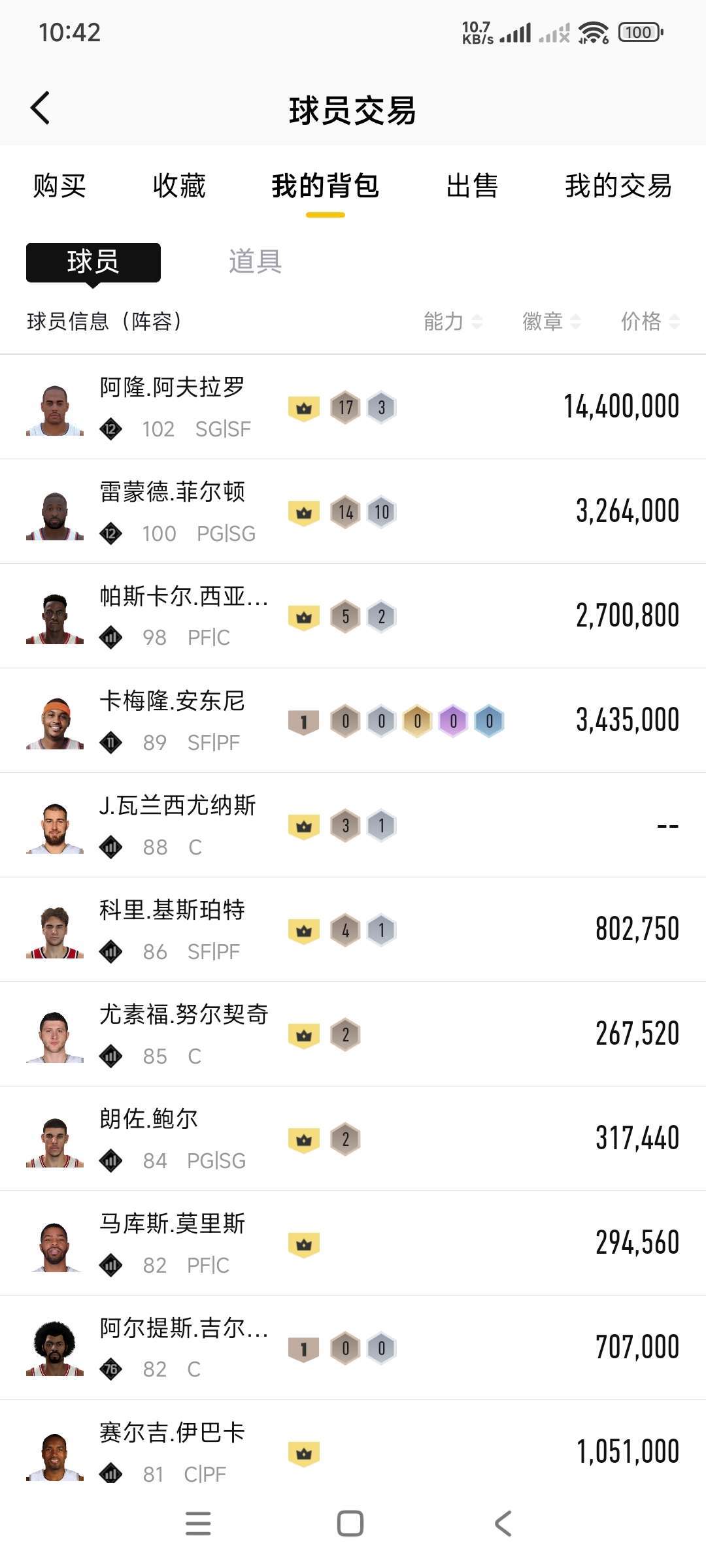Image resolution: width=706 pixels, height=1568 pixels.
Task: Sort the list by 价格
Action: 650,321
